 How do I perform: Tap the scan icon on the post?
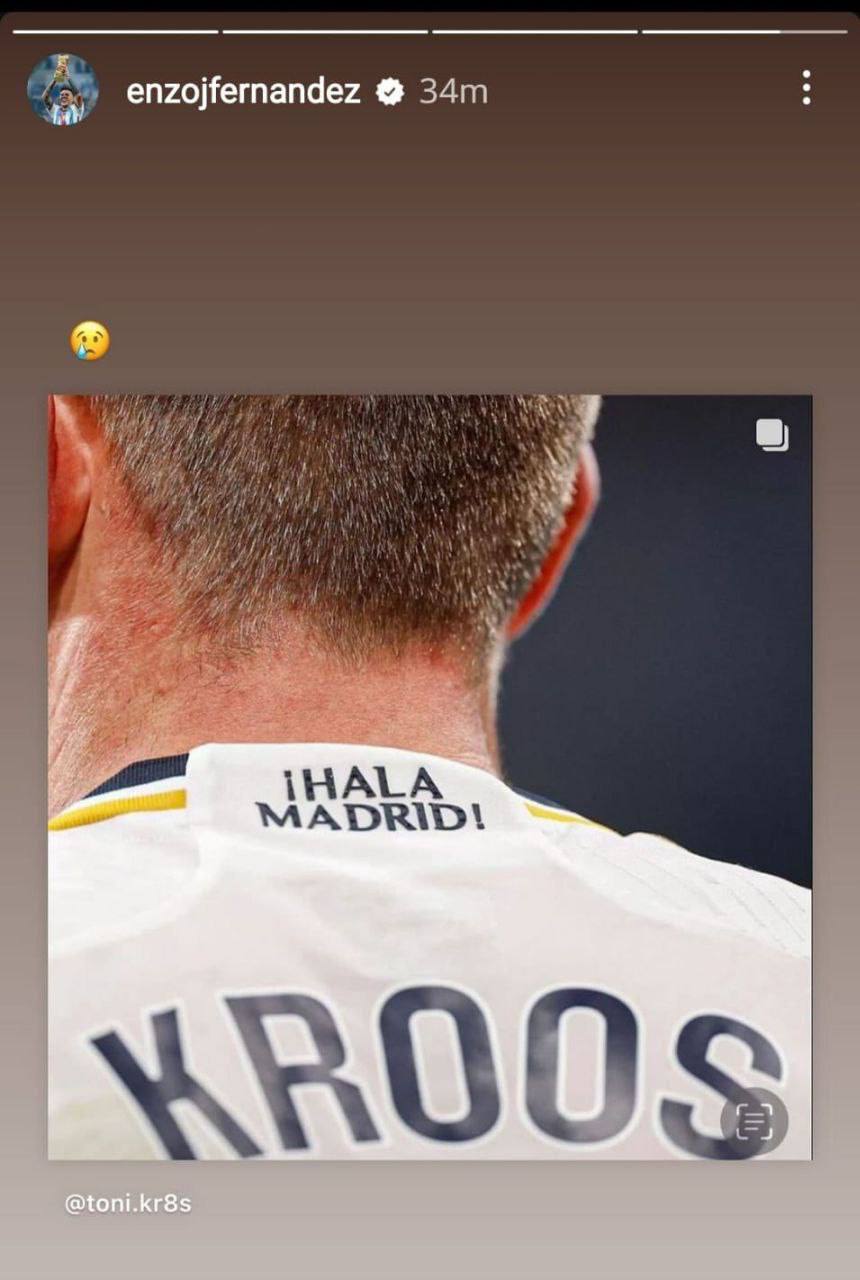[754, 1122]
